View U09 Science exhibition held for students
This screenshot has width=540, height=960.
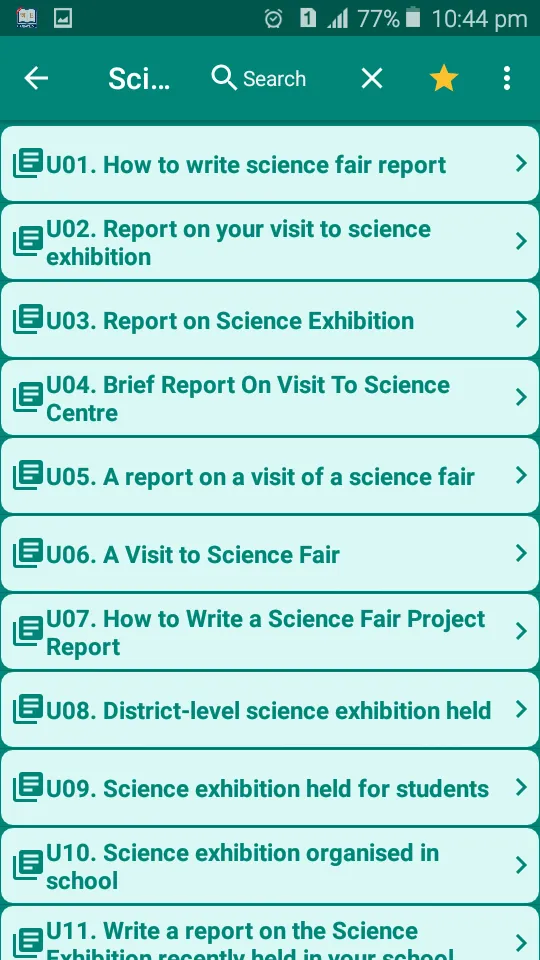(x=270, y=788)
